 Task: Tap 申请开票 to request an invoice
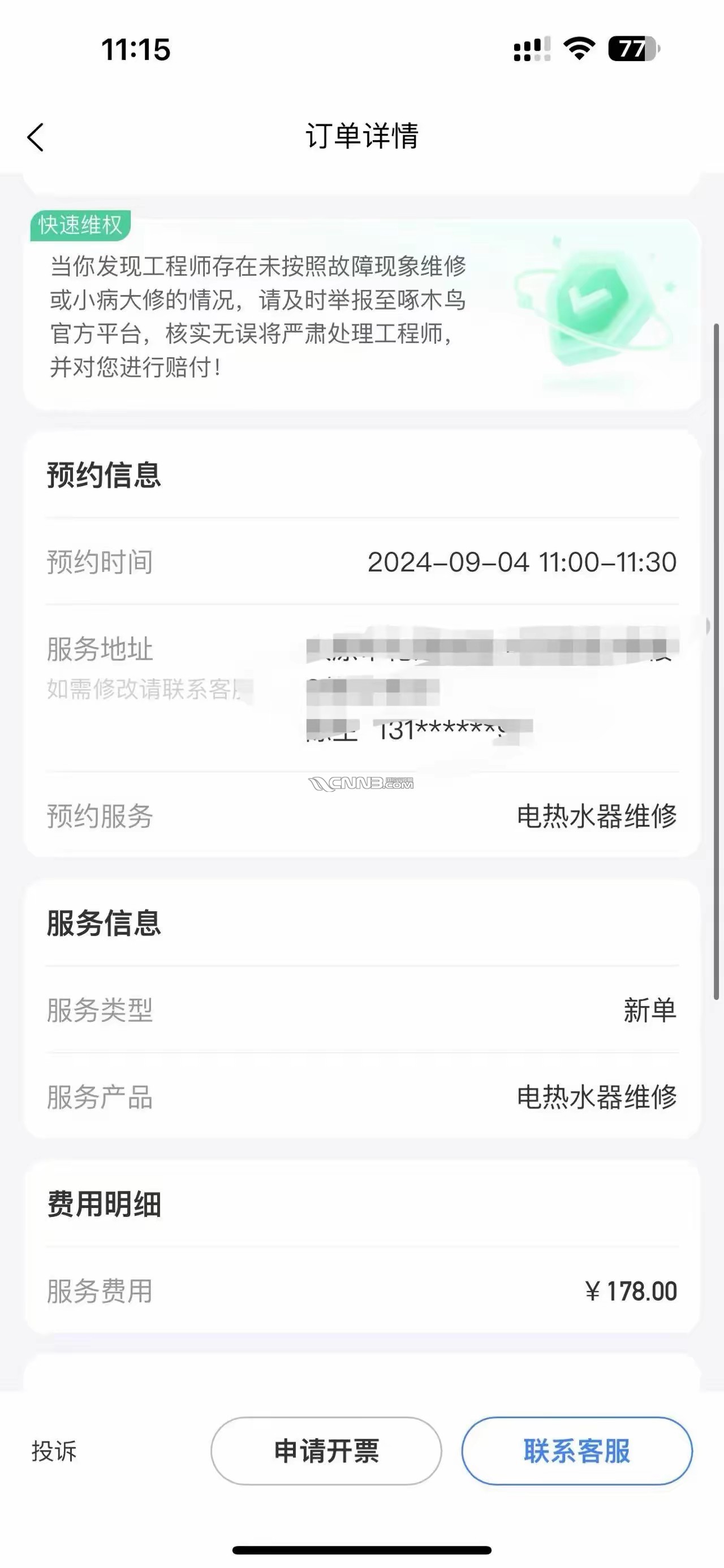tap(326, 1451)
